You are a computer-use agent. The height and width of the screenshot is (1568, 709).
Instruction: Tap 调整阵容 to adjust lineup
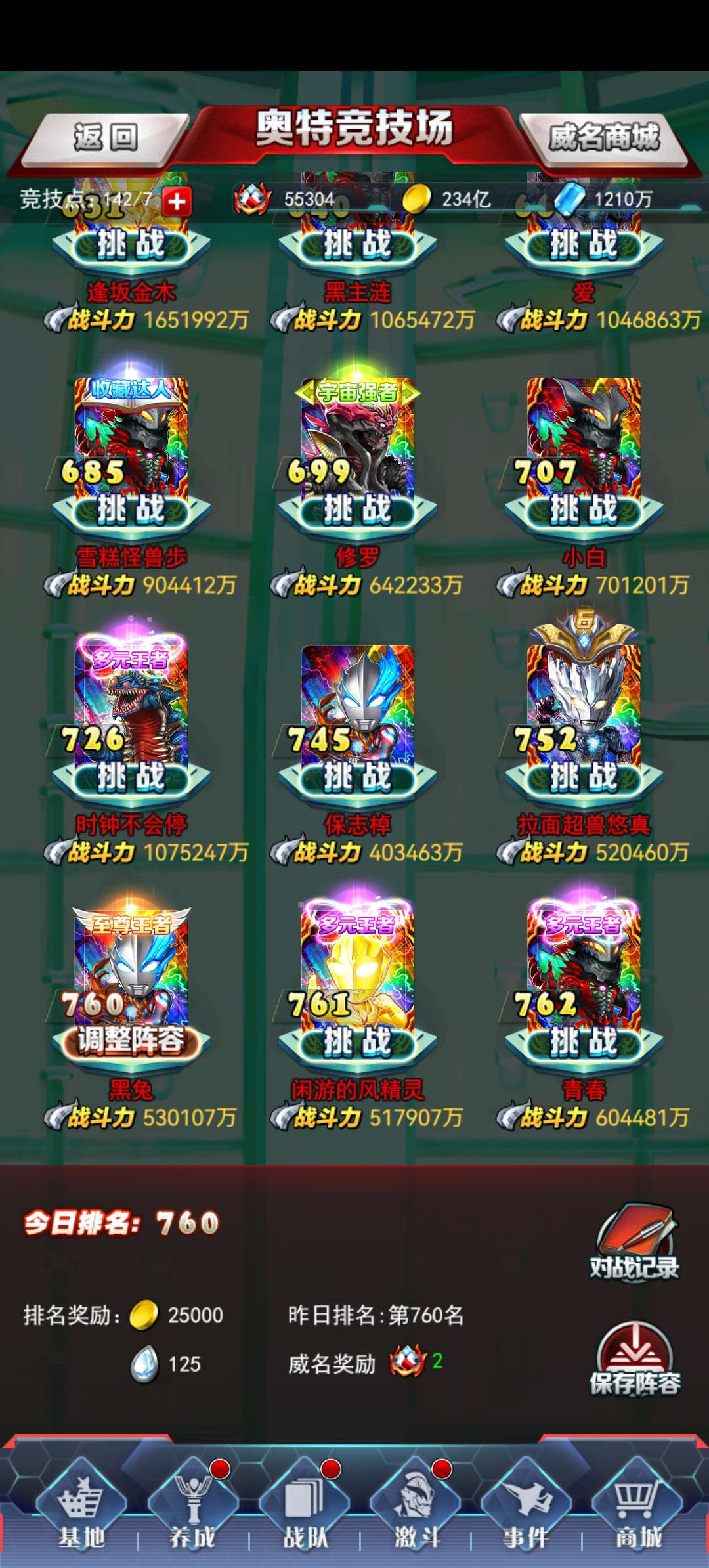pyautogui.click(x=131, y=1042)
